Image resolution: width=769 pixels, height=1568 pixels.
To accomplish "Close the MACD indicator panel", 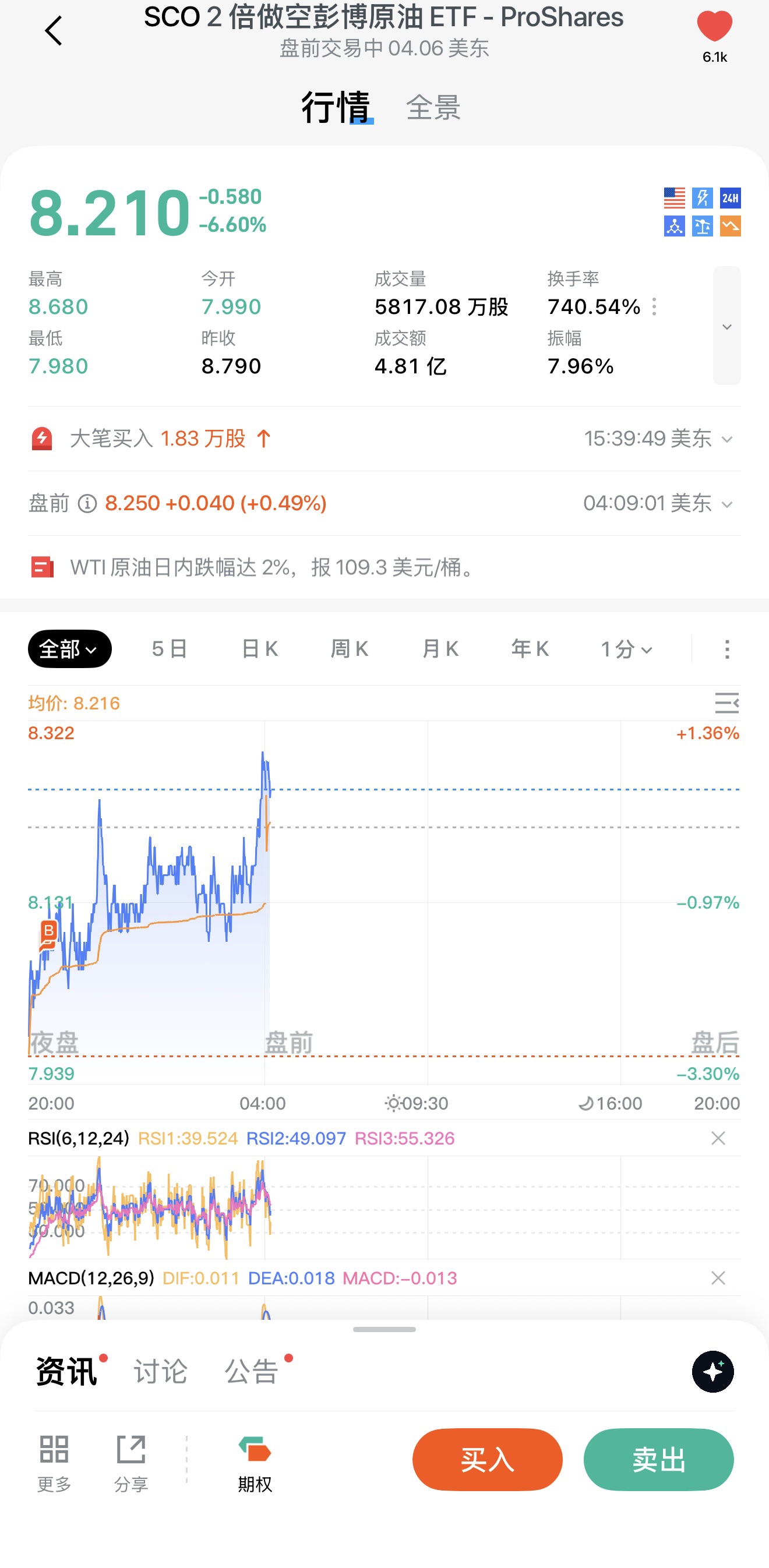I will coord(718,1278).
